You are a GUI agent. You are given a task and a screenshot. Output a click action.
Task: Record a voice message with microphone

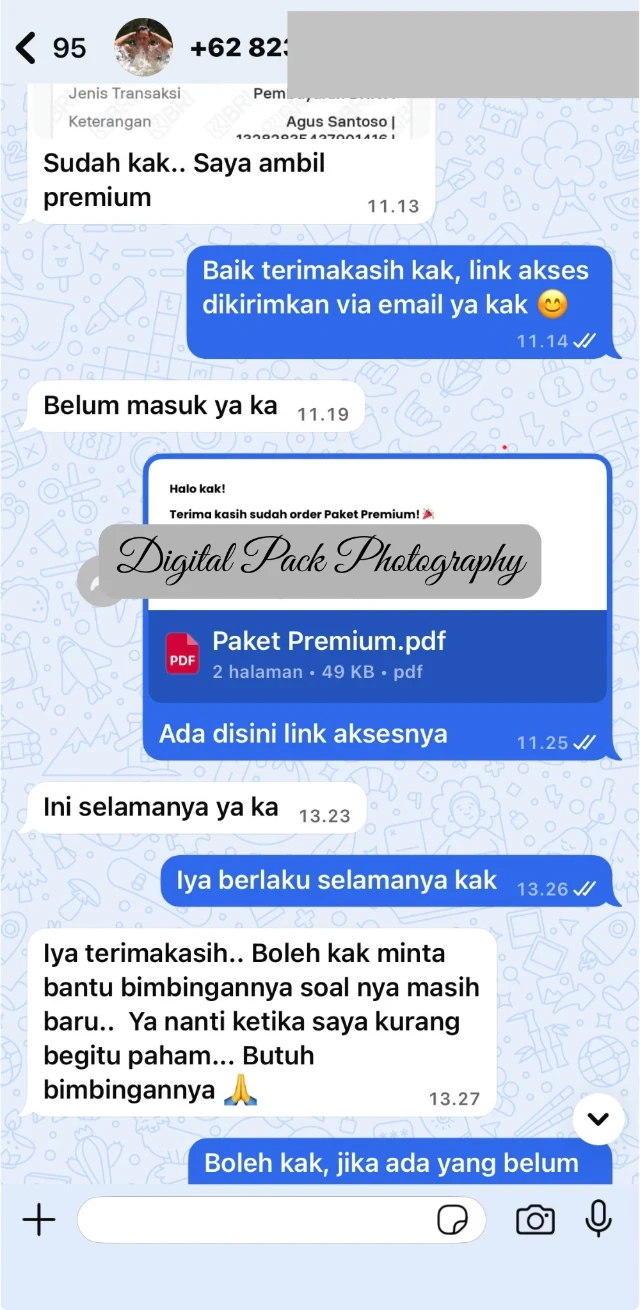tap(599, 1218)
